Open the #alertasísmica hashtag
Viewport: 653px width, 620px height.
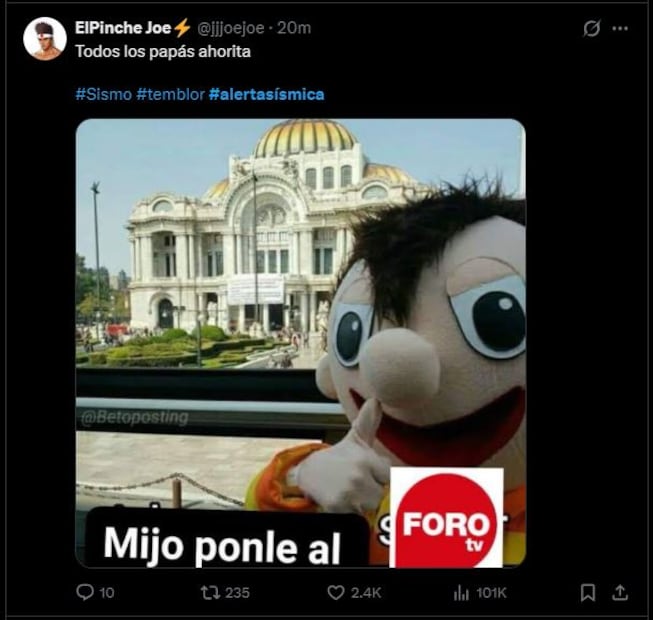266,94
